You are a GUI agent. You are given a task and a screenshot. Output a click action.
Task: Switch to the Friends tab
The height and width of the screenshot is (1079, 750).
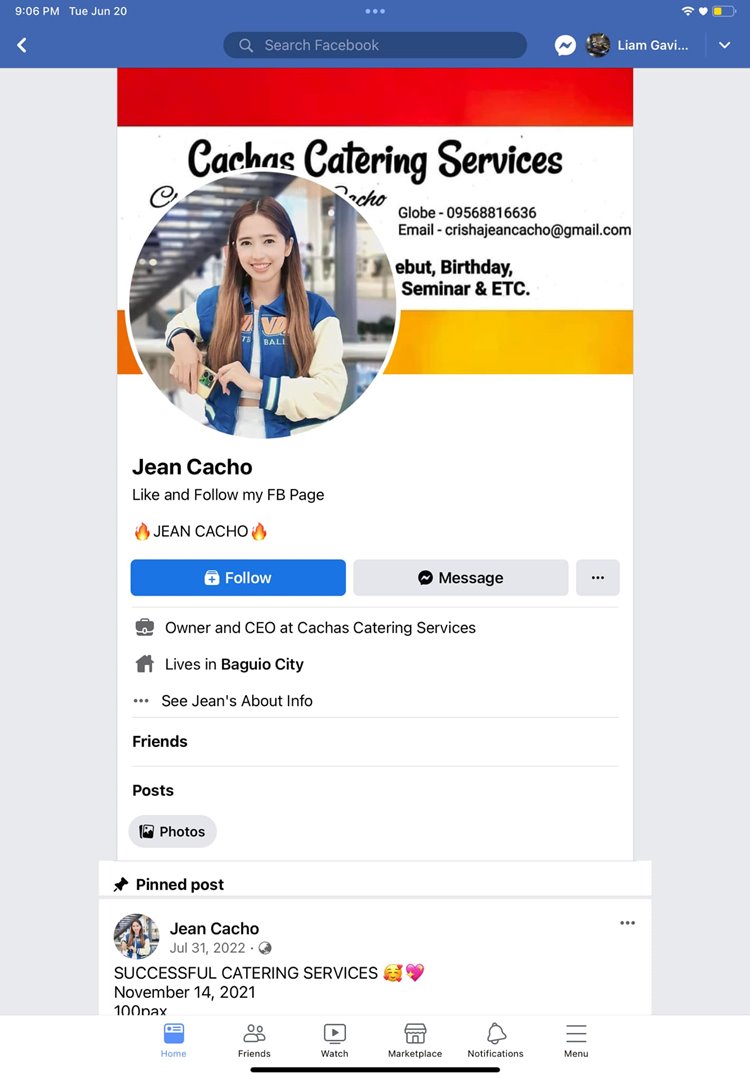254,1040
